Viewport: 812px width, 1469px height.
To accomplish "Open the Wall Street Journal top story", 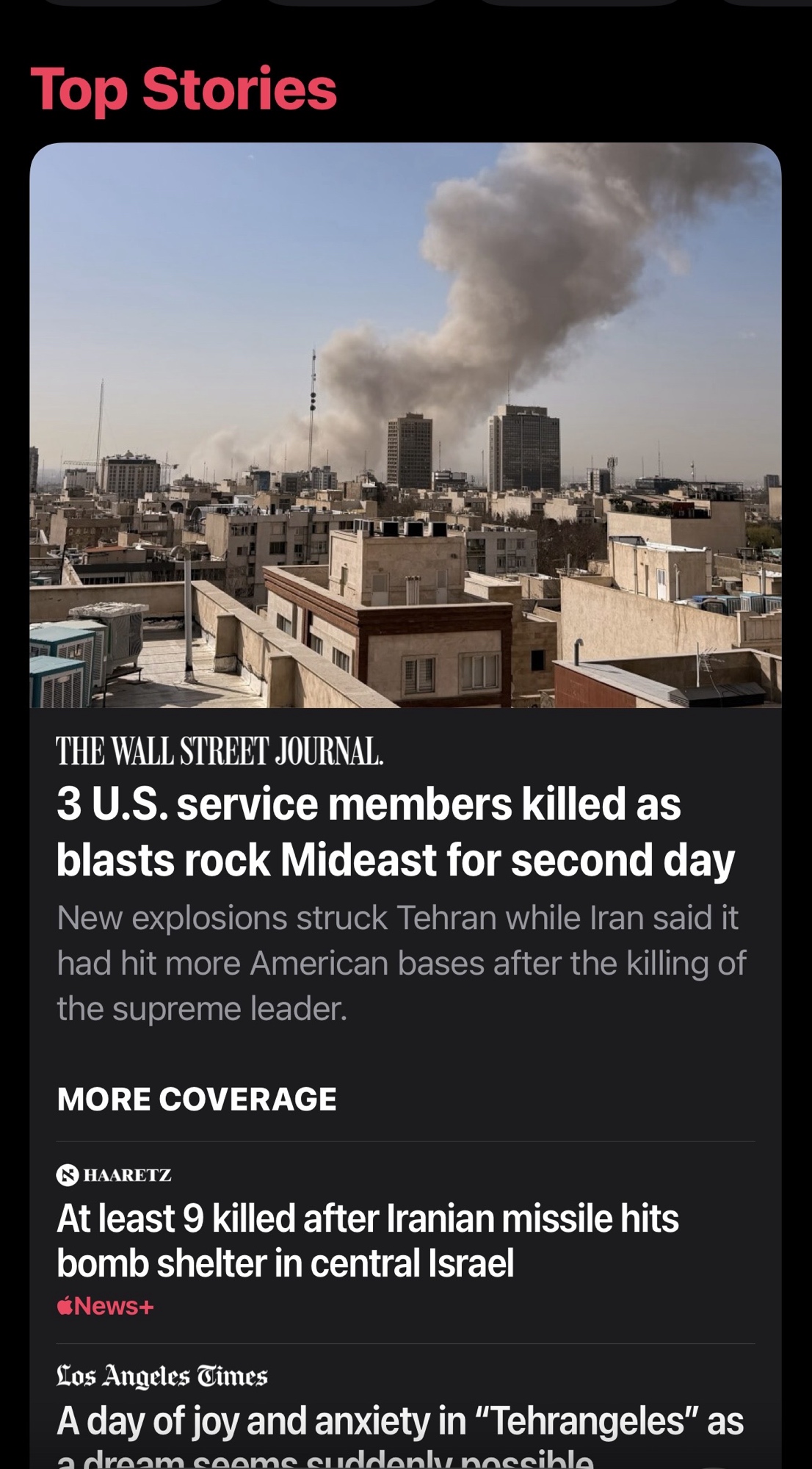I will (x=395, y=832).
